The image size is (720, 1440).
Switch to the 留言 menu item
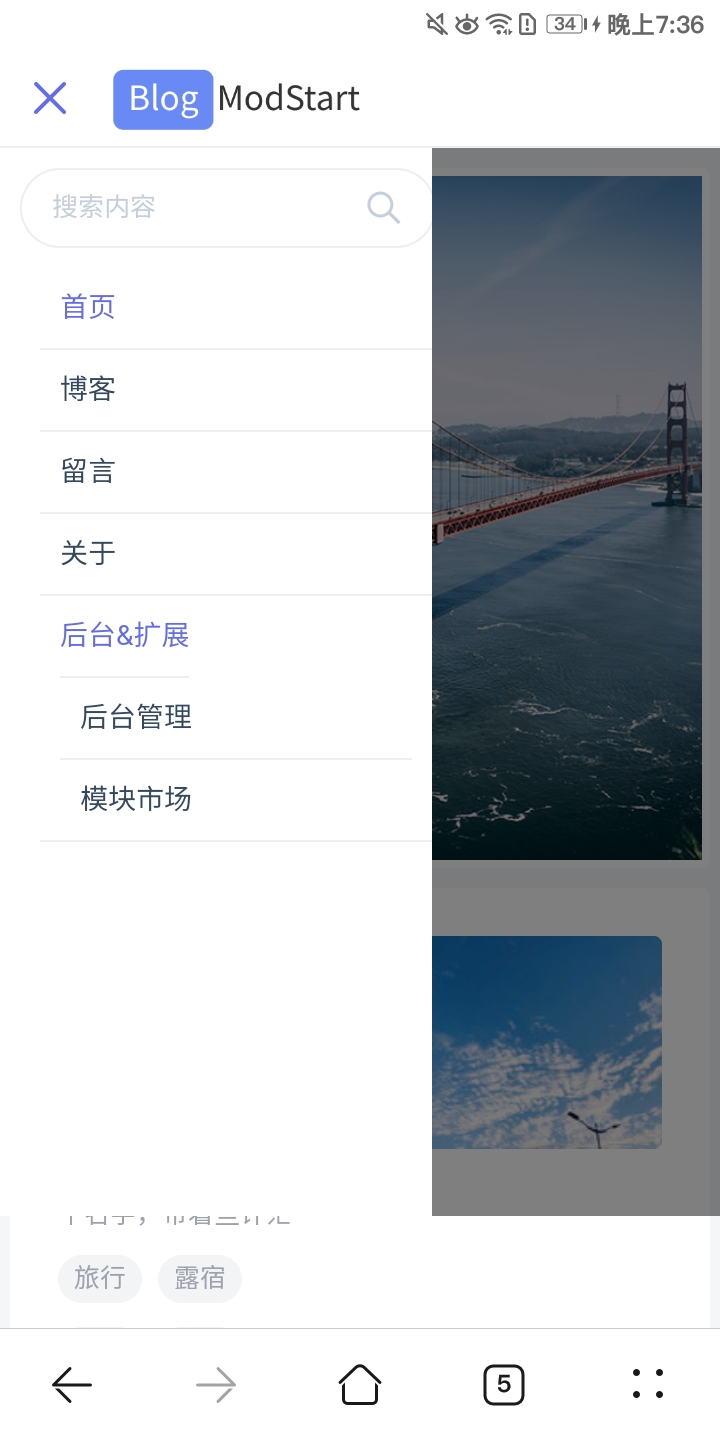pyautogui.click(x=88, y=471)
